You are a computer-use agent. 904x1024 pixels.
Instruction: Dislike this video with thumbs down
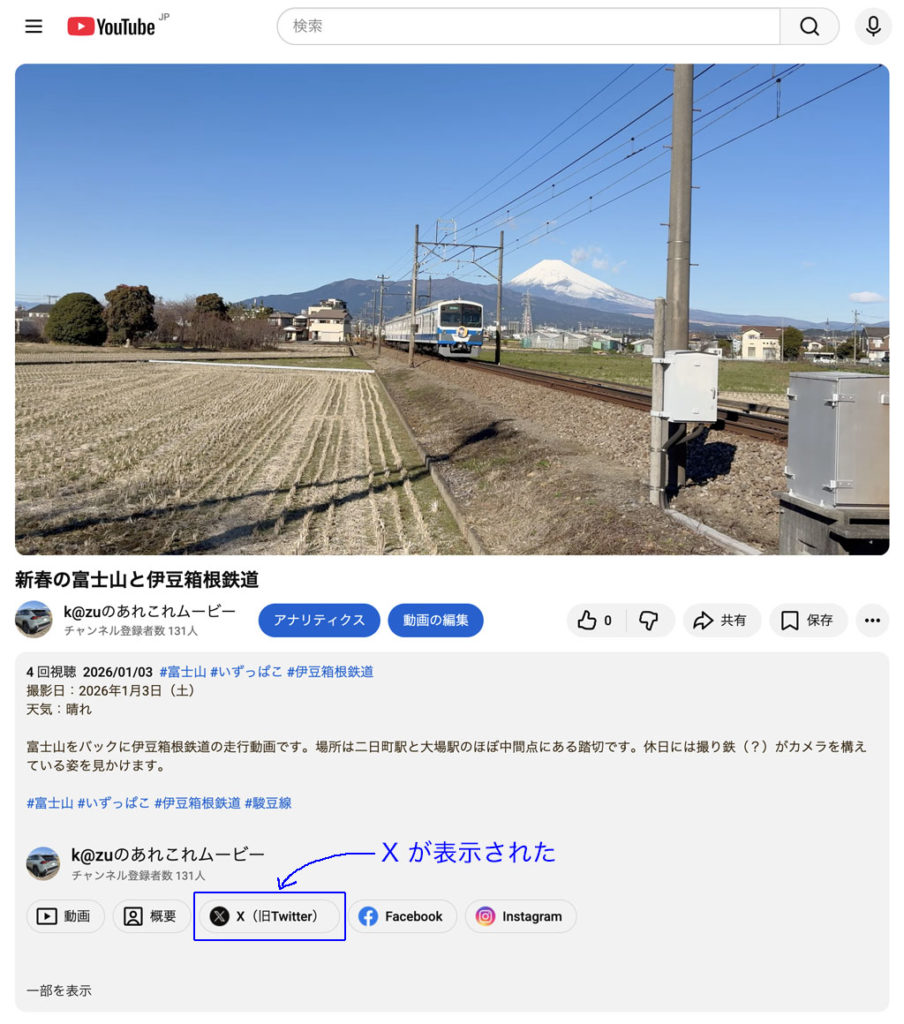pos(649,620)
